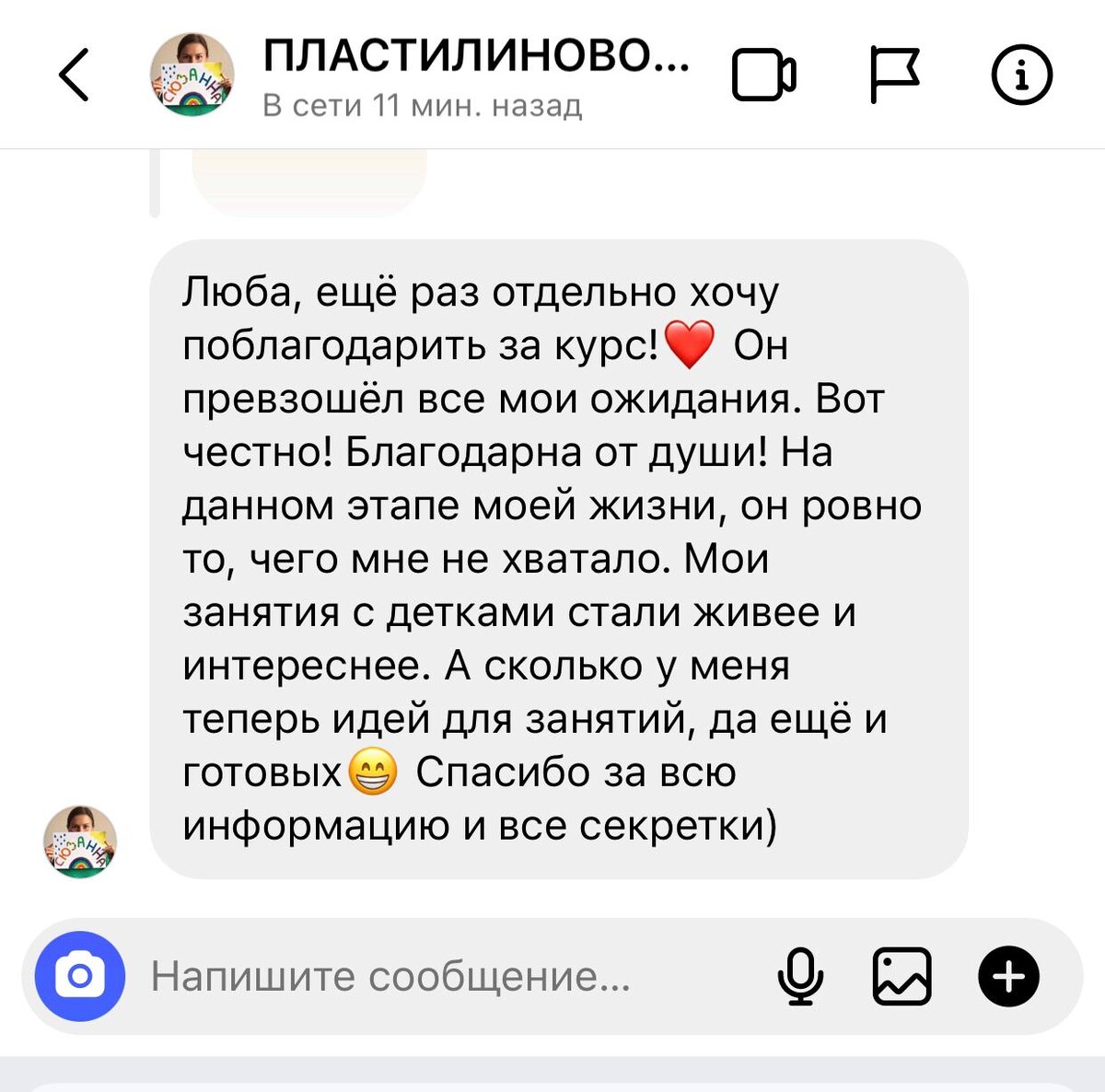Open the ПЛАСТИЛИНОВО profile from the header
The image size is (1105, 1092).
tap(474, 57)
